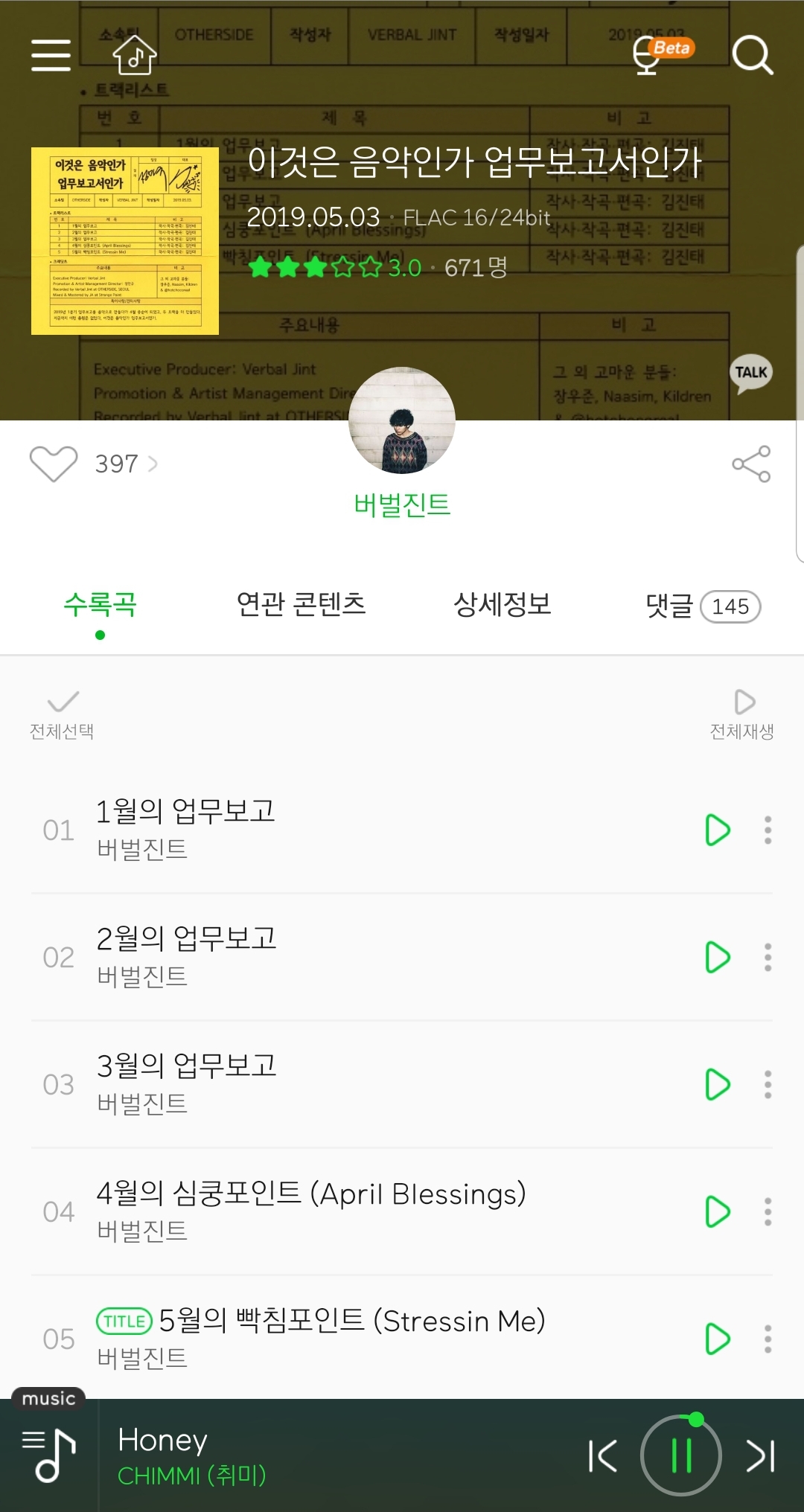Viewport: 804px width, 1512px height.
Task: Open search with the magnifier icon
Action: [x=752, y=56]
